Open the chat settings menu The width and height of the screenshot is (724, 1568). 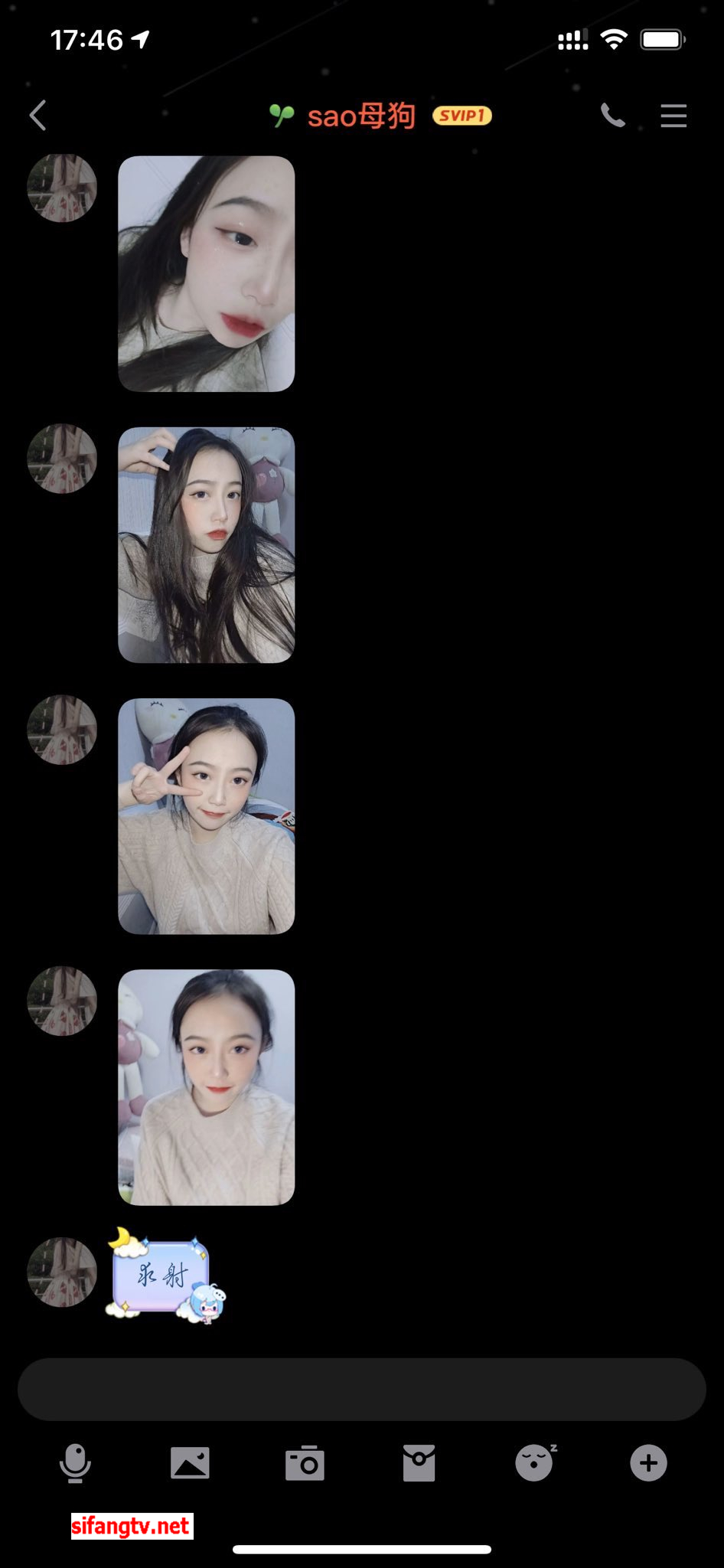pos(673,116)
